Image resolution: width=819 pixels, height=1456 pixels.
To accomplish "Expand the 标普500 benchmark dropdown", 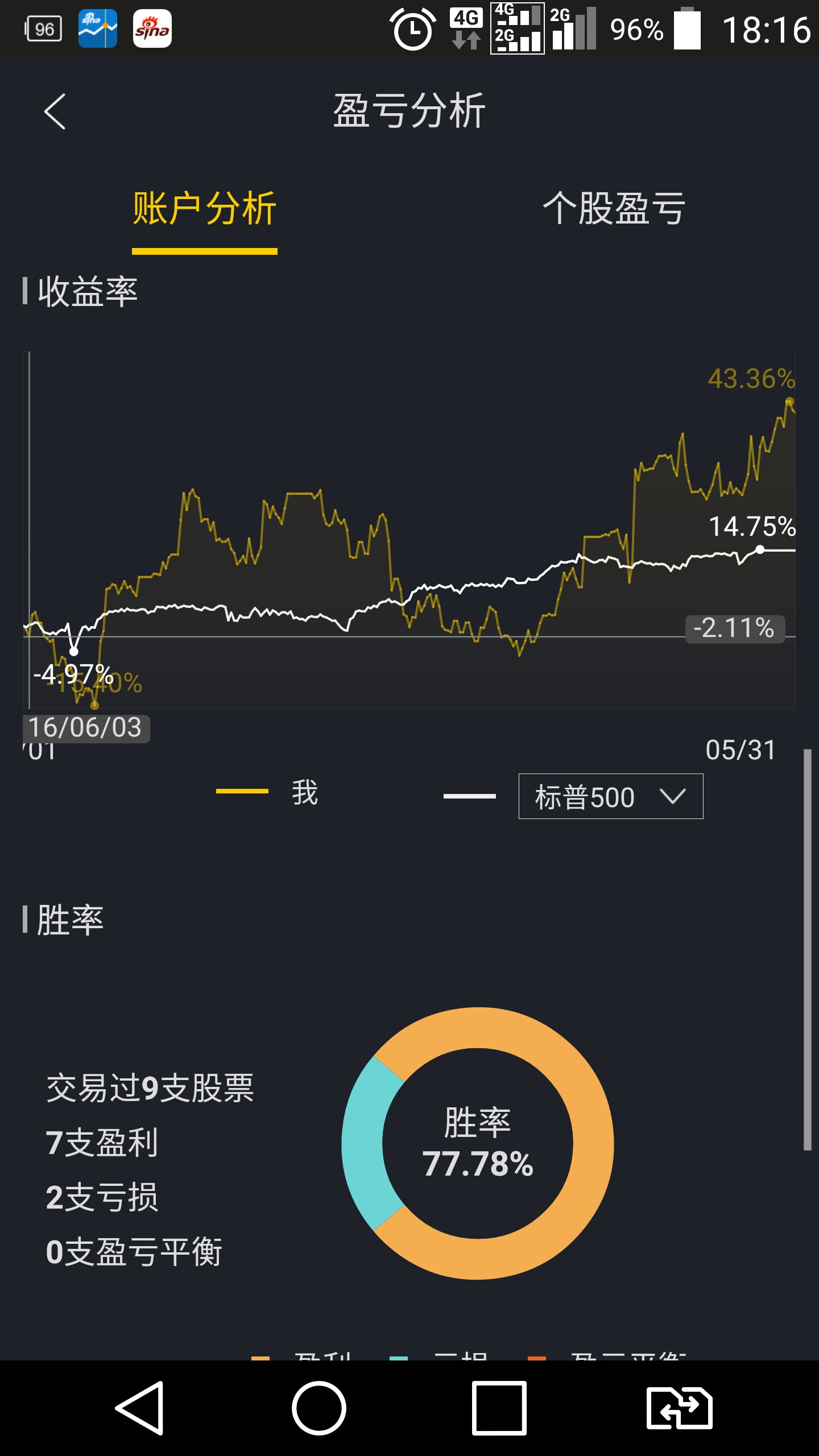I will click(610, 796).
